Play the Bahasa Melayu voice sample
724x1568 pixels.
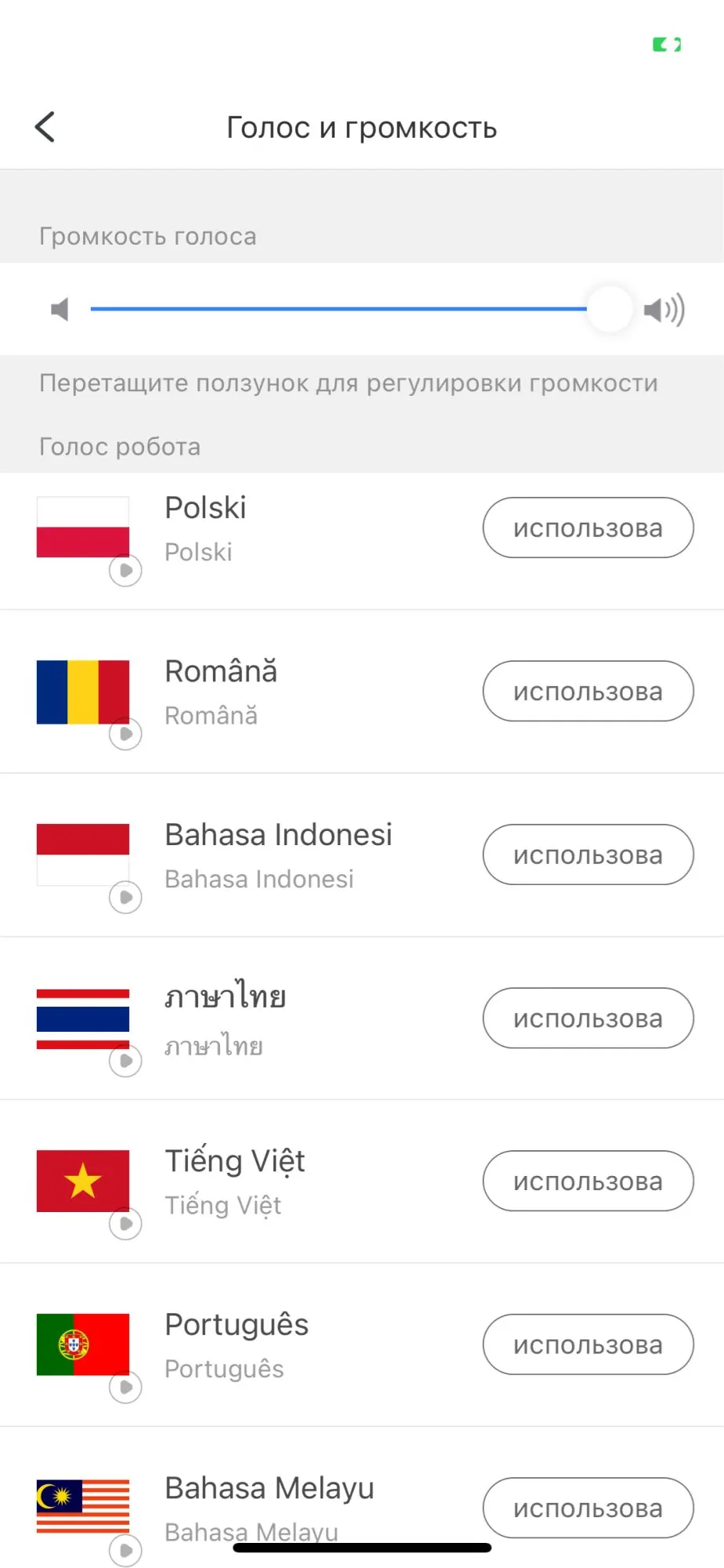coord(125,1550)
